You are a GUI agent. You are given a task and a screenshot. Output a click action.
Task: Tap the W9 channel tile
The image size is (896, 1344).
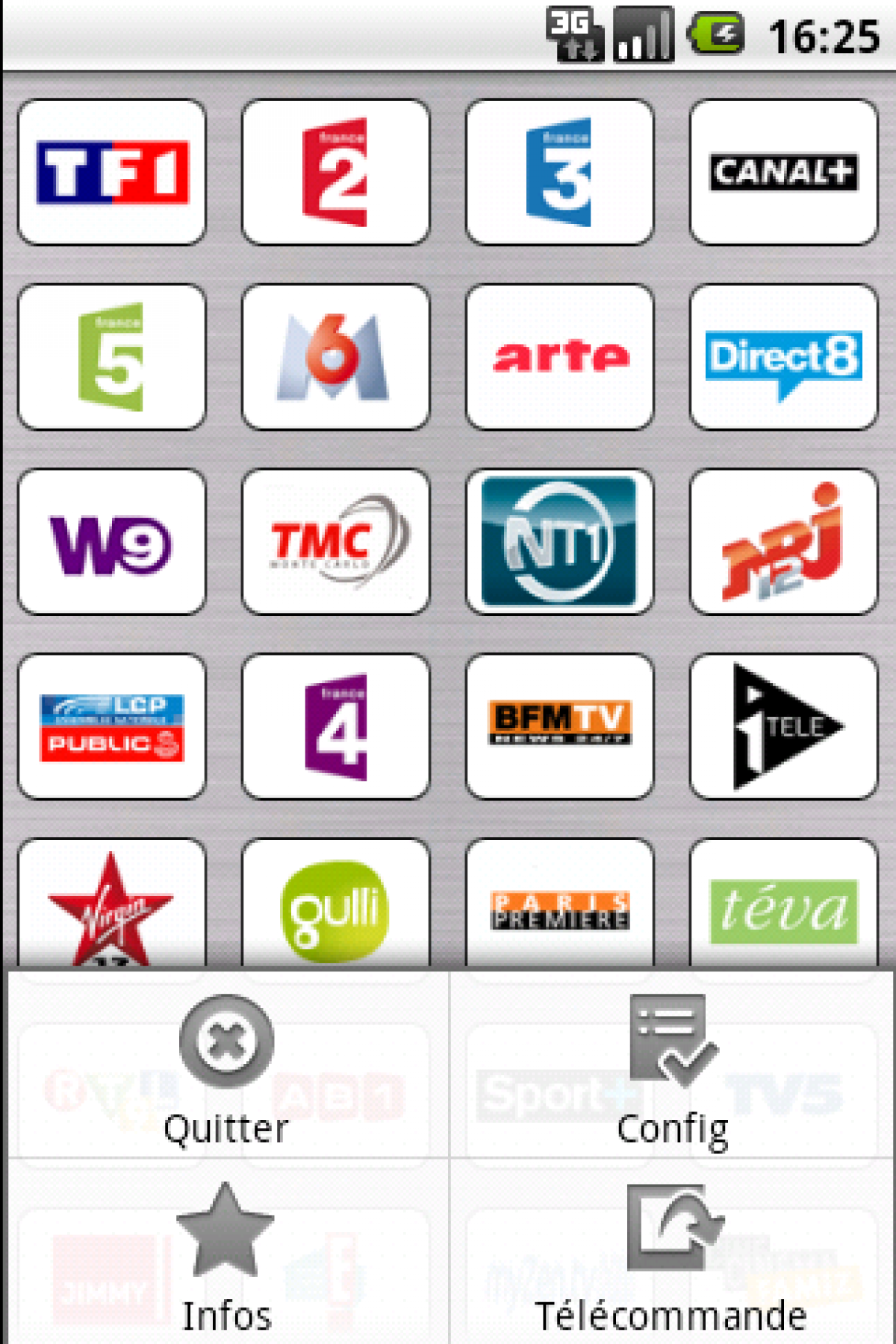(112, 541)
